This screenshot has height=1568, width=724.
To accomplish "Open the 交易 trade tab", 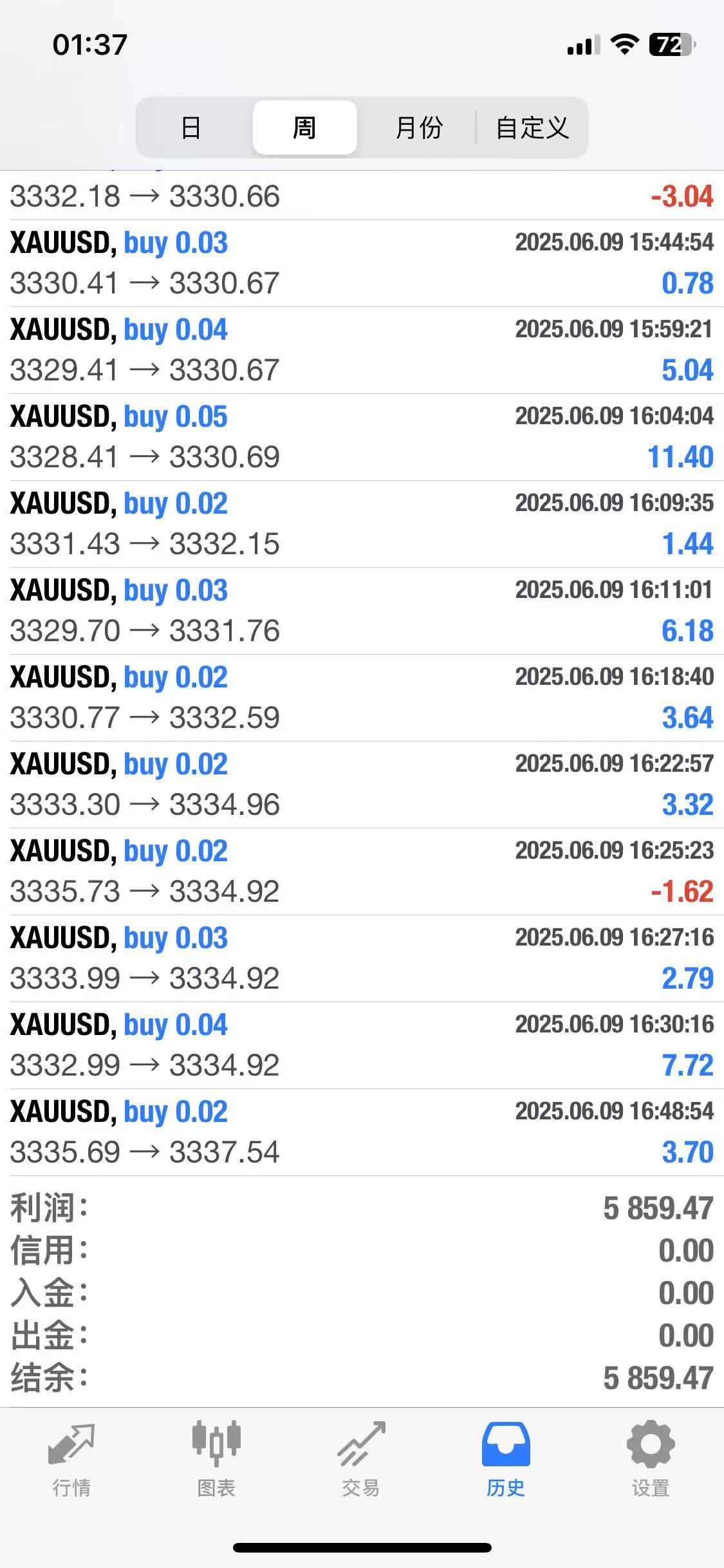I will tap(361, 1459).
